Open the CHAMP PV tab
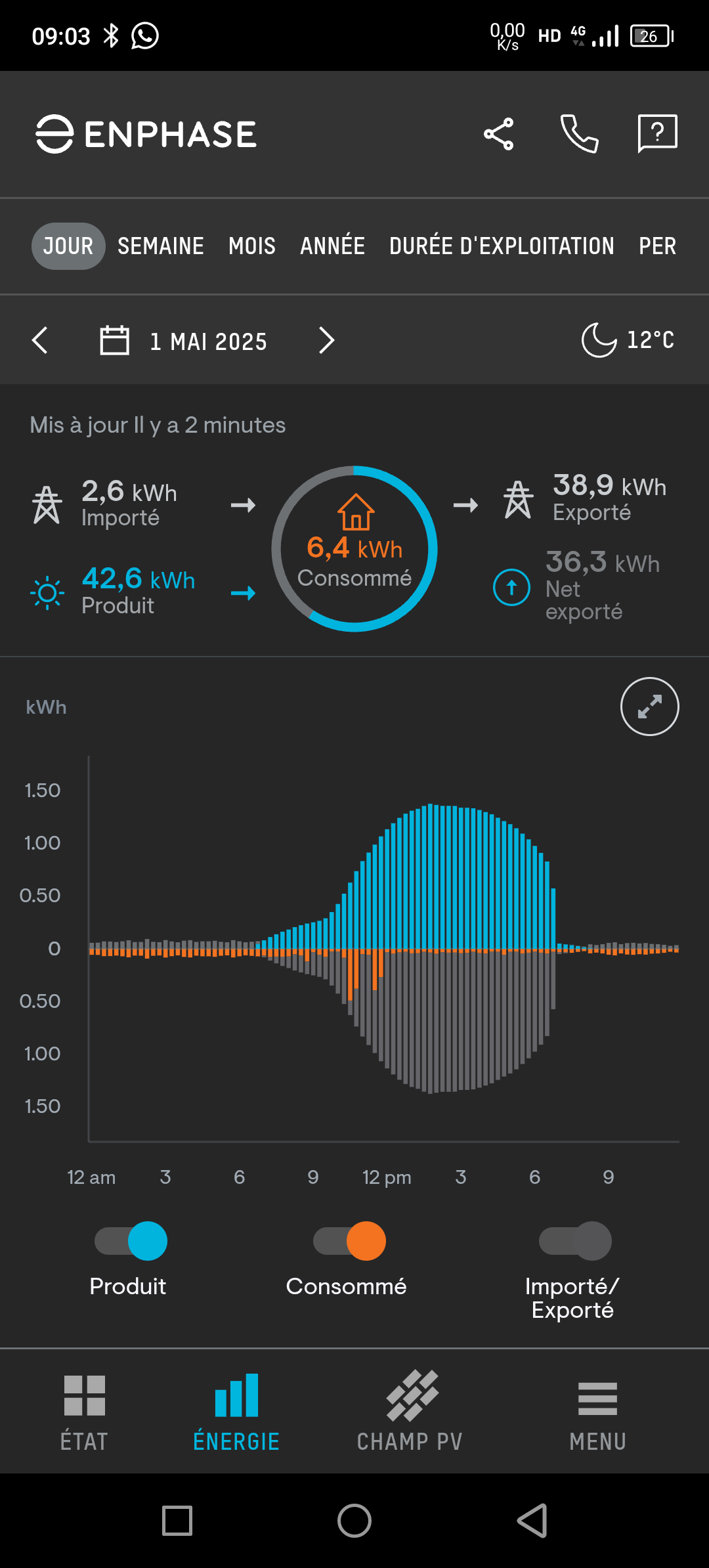Image resolution: width=709 pixels, height=1568 pixels. point(410,1412)
